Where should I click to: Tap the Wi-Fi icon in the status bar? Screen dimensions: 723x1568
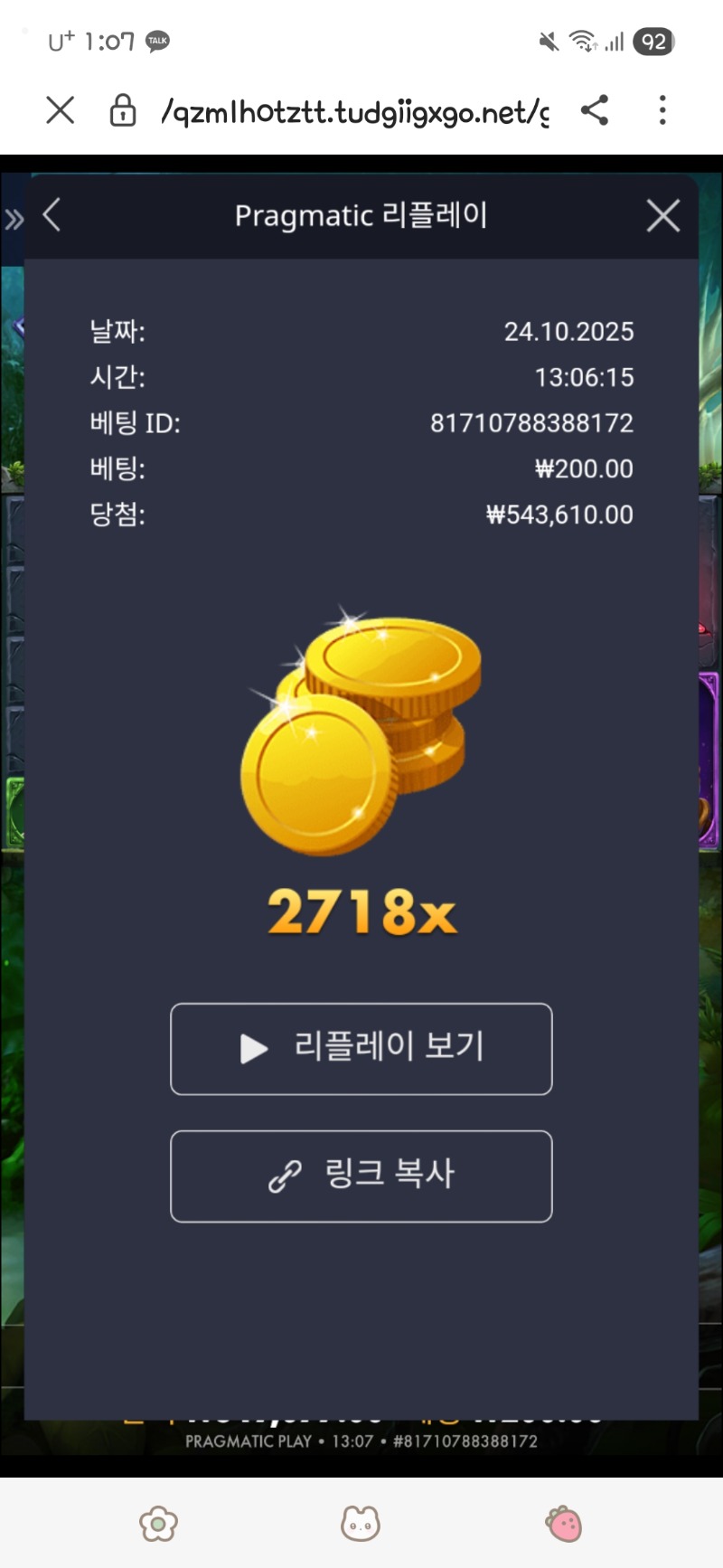(582, 41)
